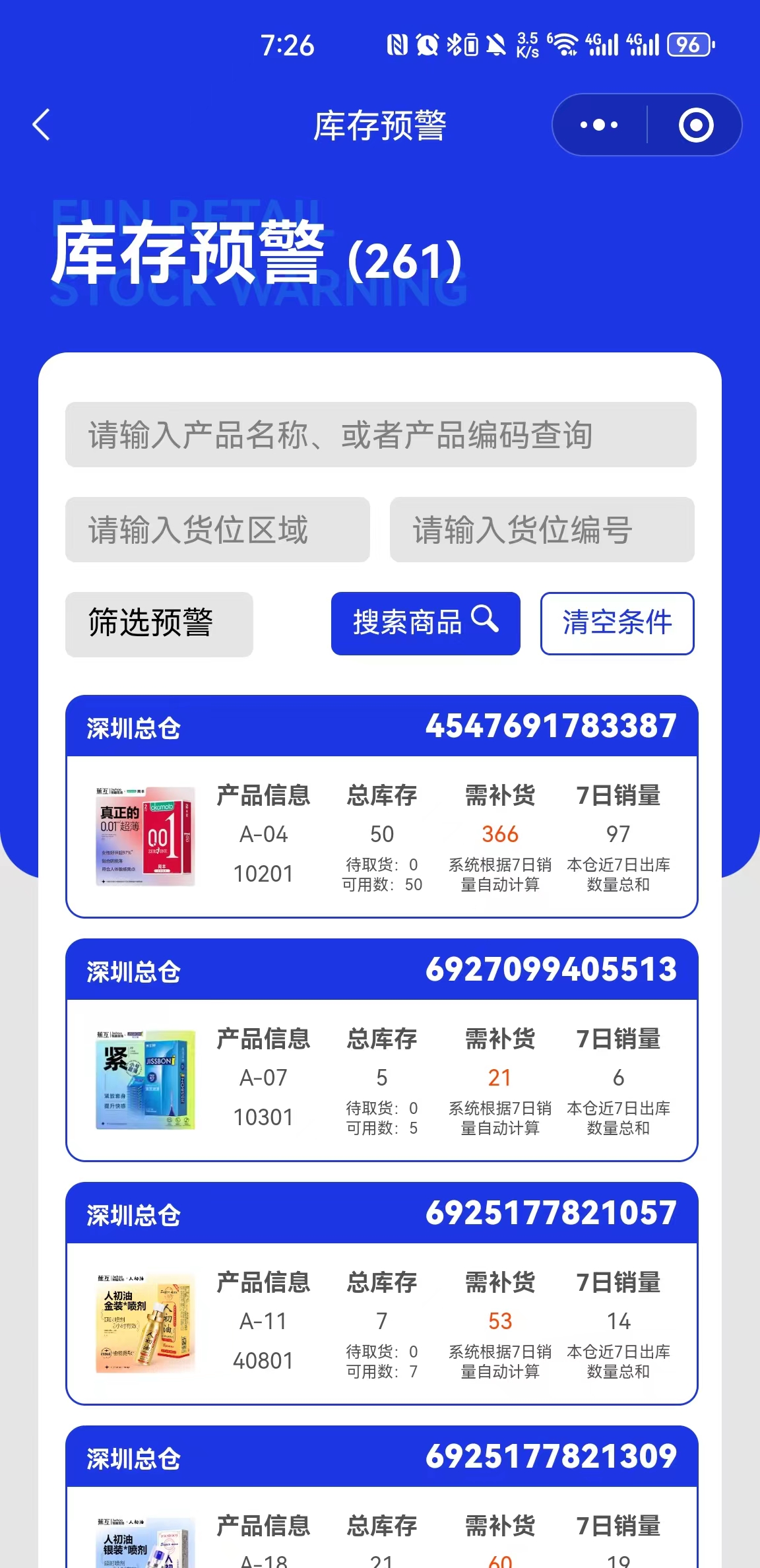Tap the 请输入货位编号 input field
Screen dimensions: 760x1568
(x=542, y=530)
